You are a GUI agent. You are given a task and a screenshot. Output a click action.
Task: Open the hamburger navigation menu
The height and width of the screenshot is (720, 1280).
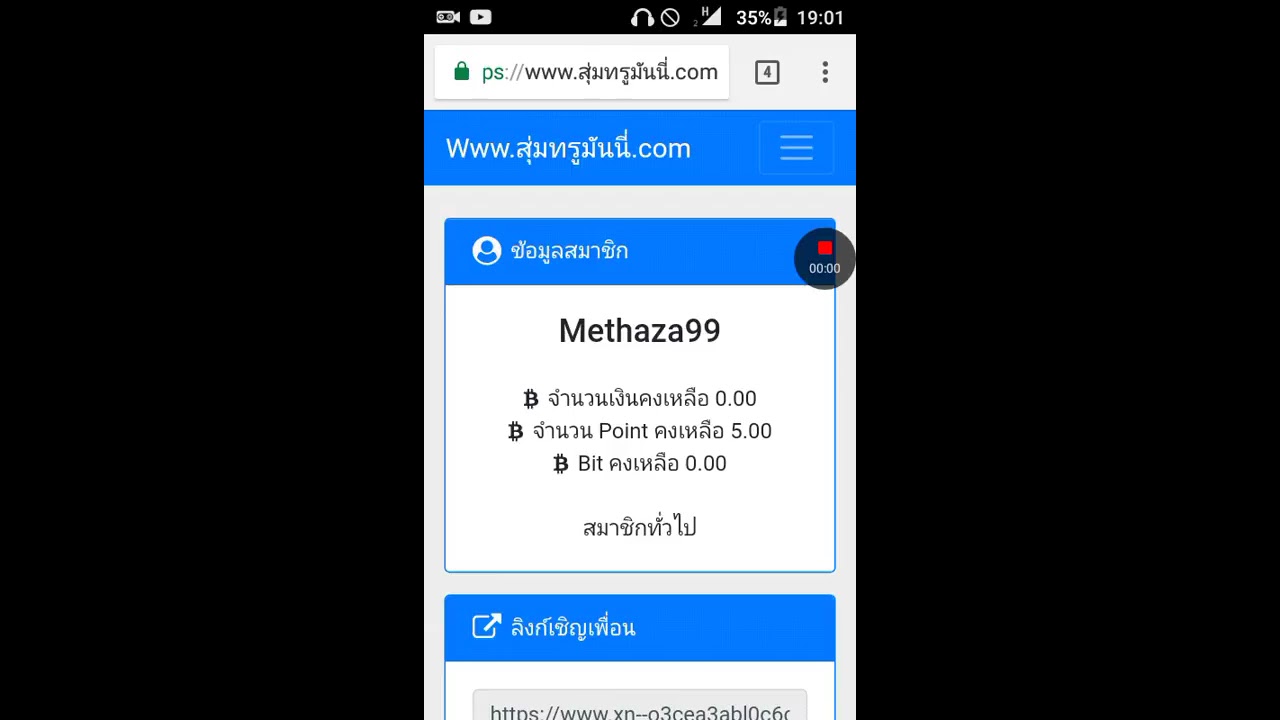tap(796, 148)
